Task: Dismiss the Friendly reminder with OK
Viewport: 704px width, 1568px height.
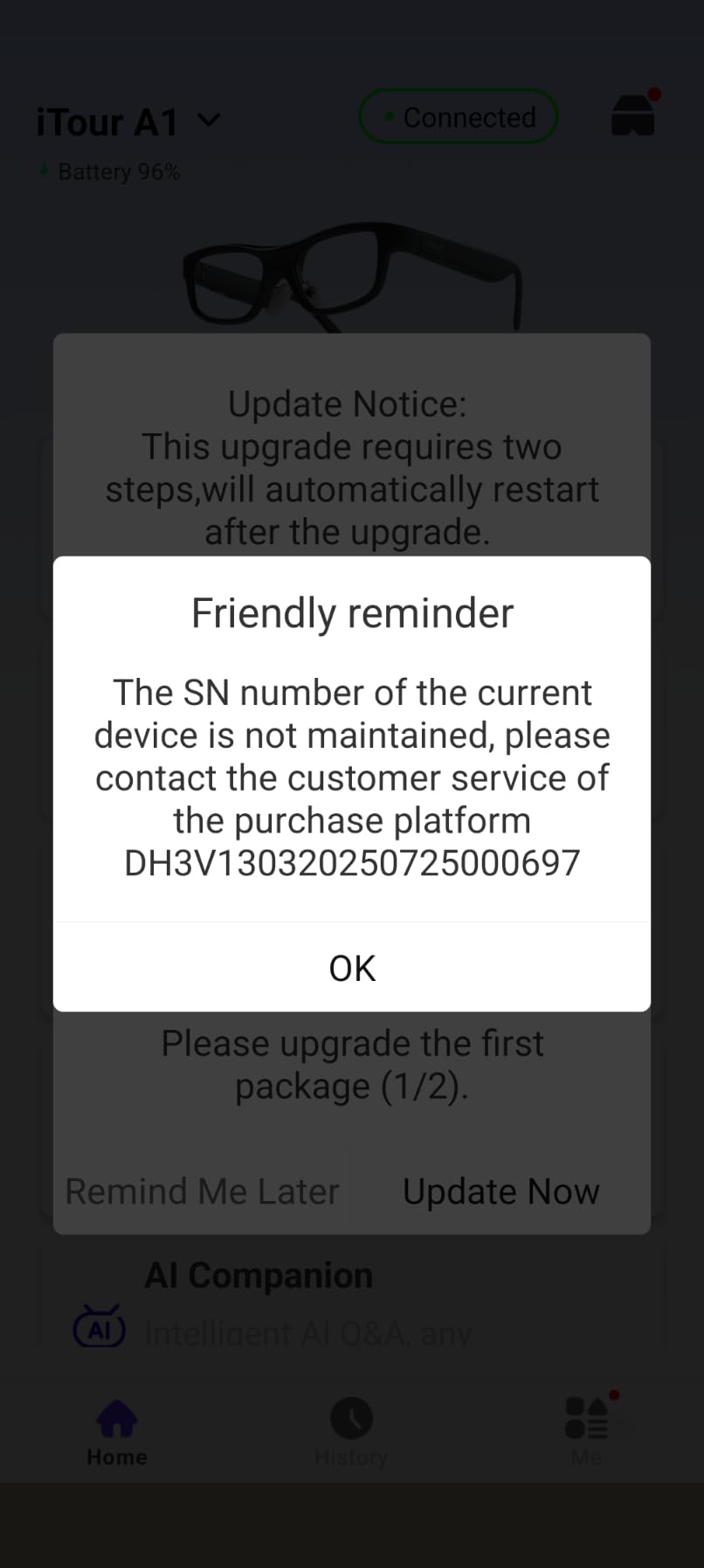Action: (352, 968)
